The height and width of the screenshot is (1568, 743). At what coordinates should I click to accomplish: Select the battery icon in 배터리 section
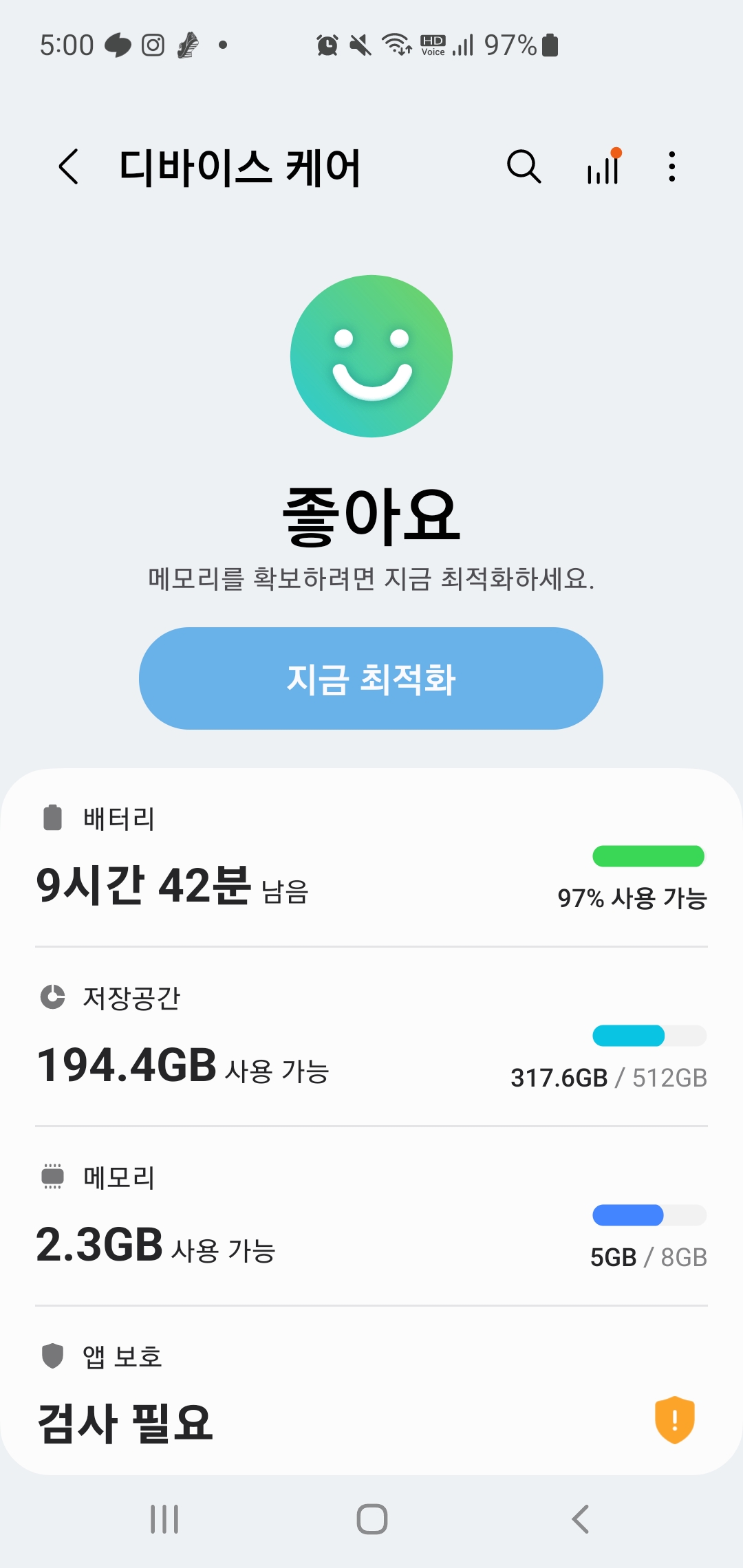[53, 818]
